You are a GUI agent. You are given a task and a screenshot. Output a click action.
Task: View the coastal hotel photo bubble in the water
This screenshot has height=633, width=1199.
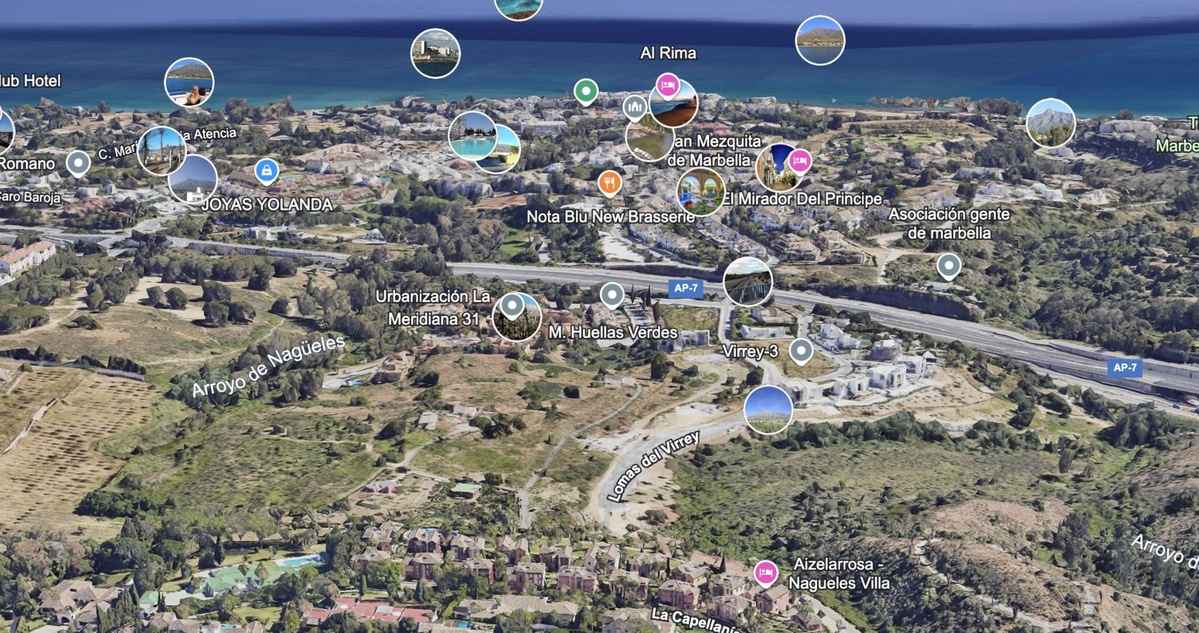coord(435,53)
